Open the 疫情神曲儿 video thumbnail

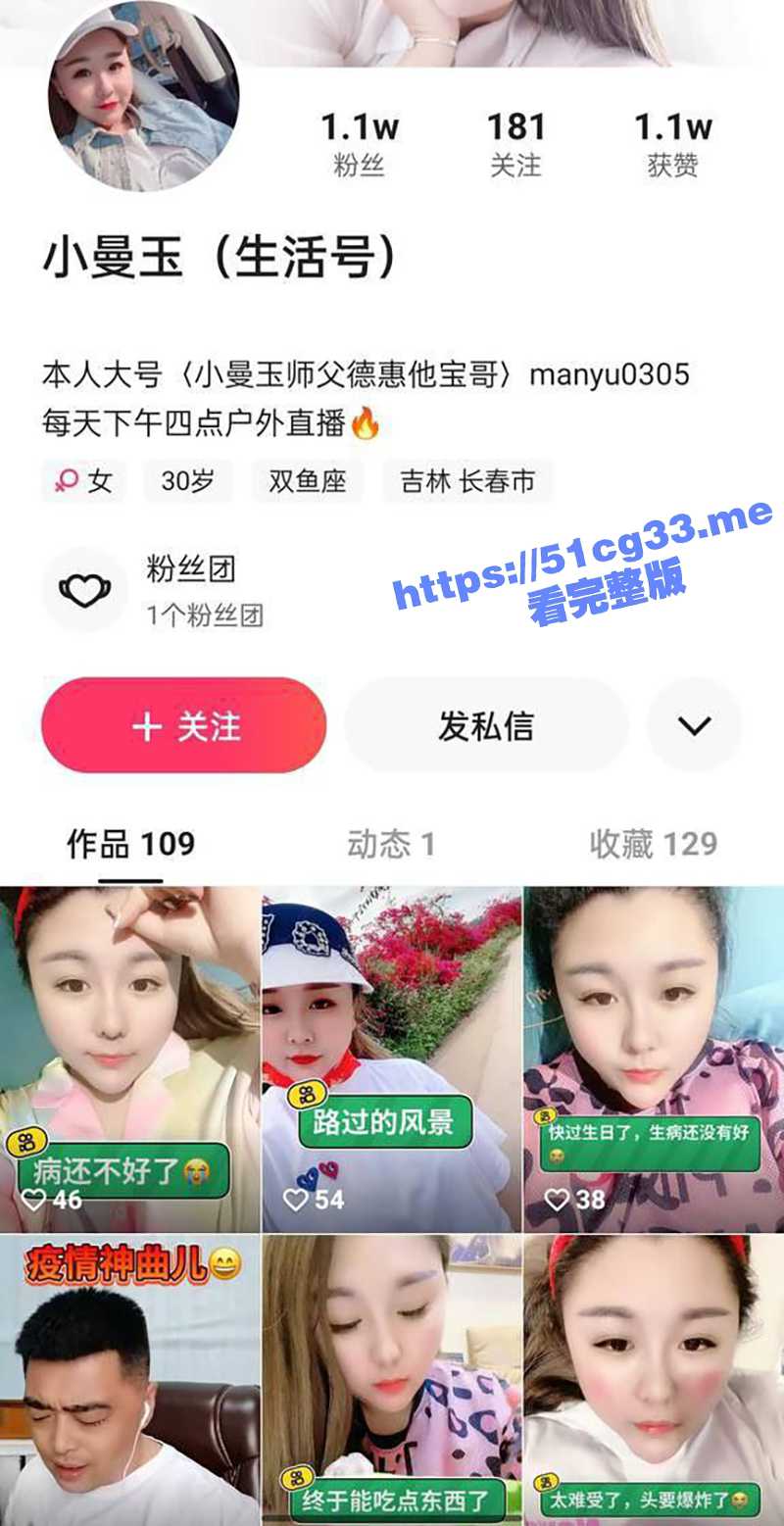[127, 1382]
